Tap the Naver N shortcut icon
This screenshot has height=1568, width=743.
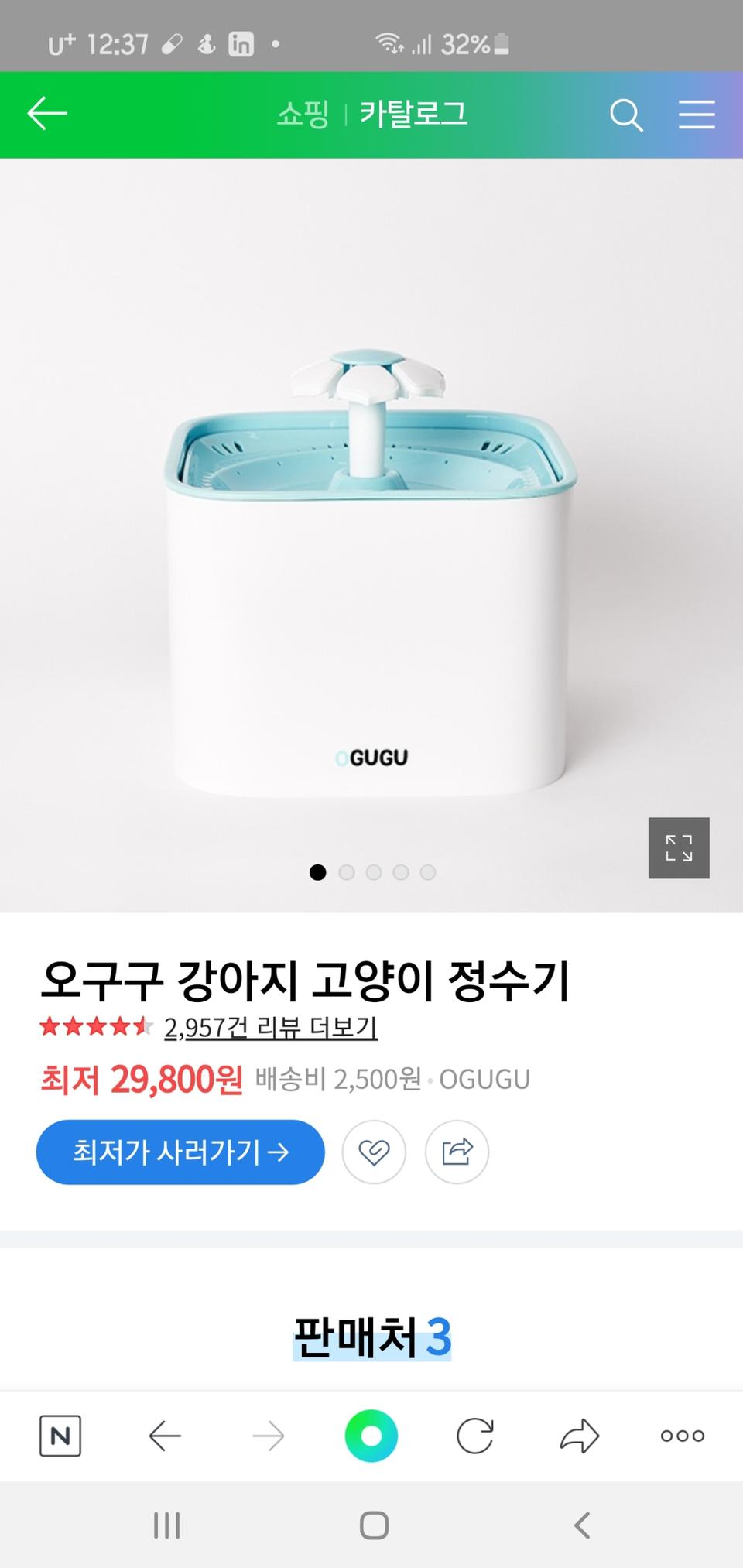(61, 1436)
